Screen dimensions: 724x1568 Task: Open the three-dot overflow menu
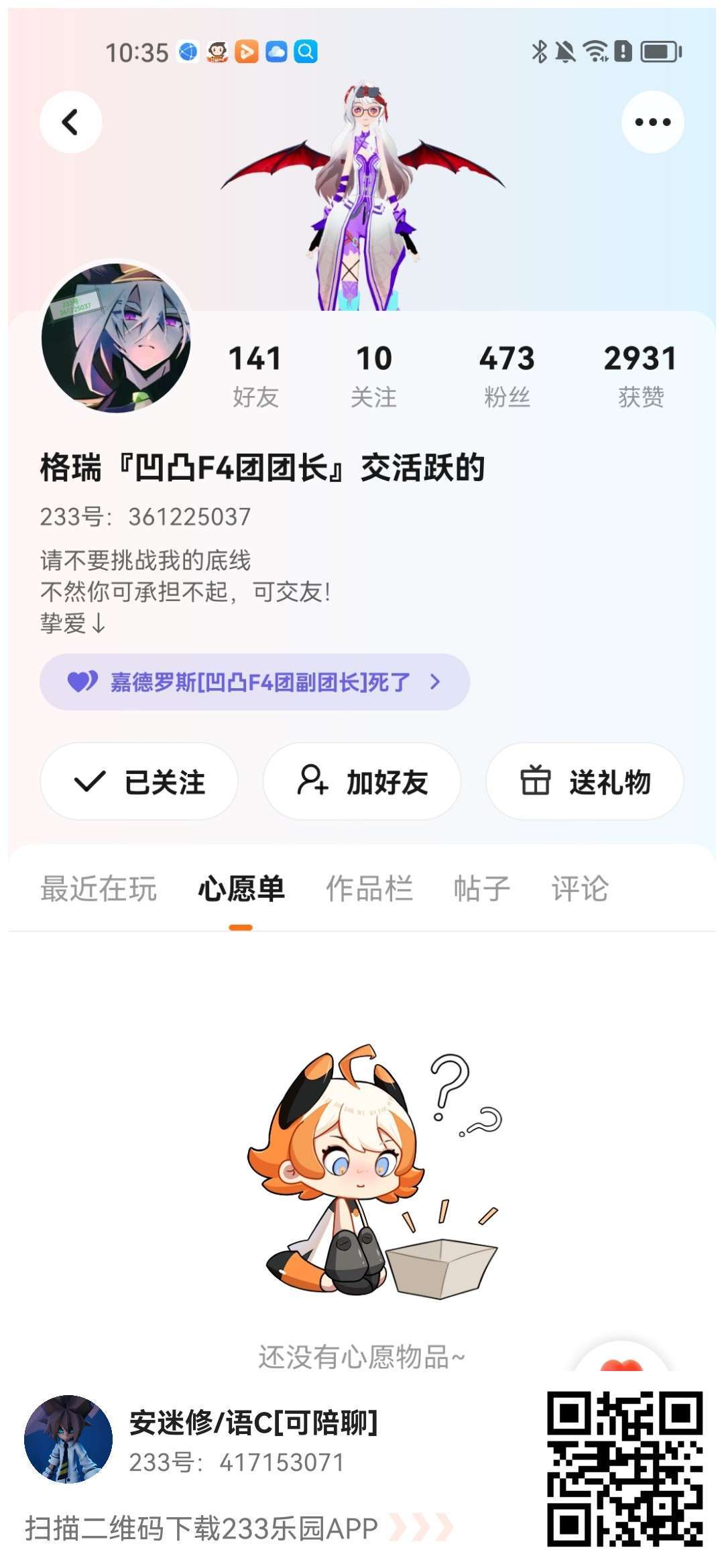[x=652, y=122]
